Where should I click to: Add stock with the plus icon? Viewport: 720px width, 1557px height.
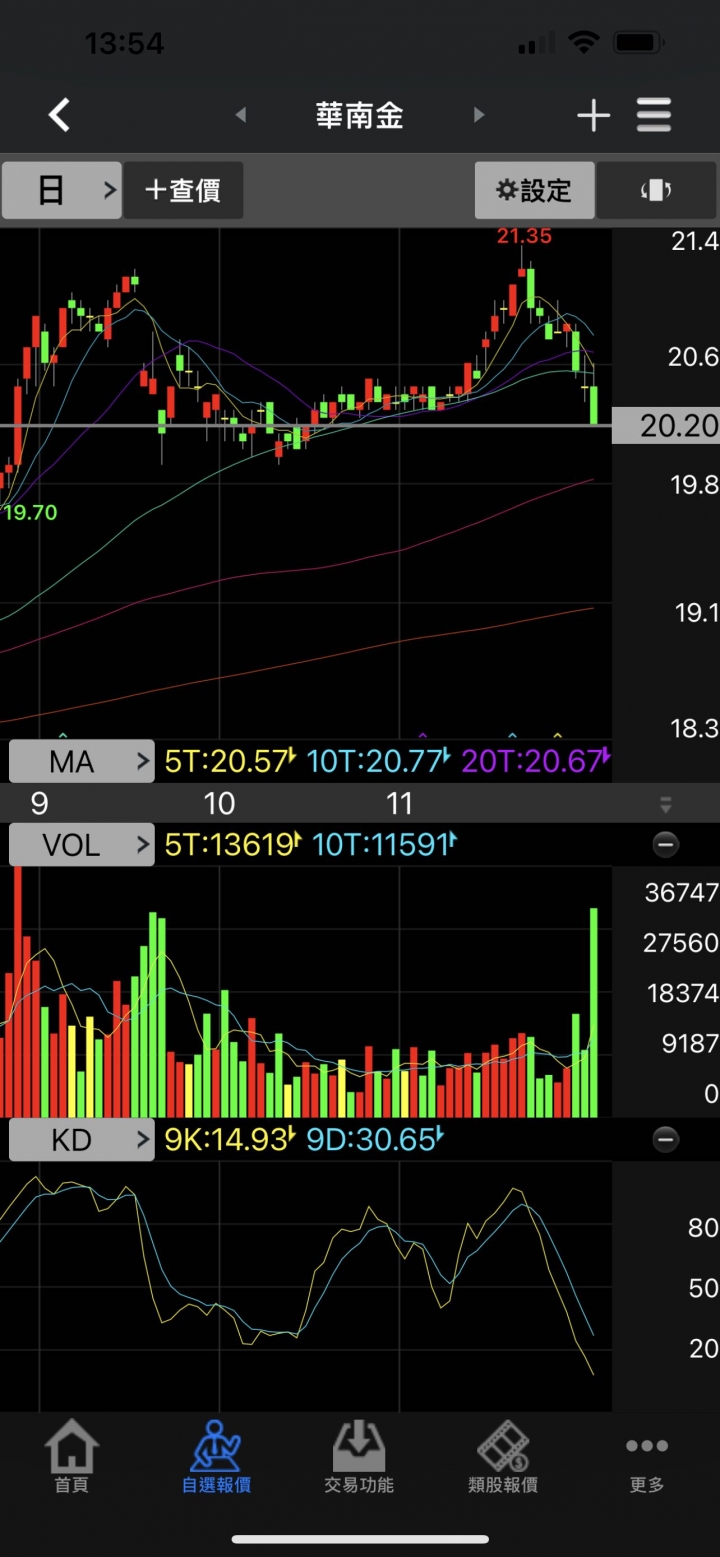click(x=593, y=116)
